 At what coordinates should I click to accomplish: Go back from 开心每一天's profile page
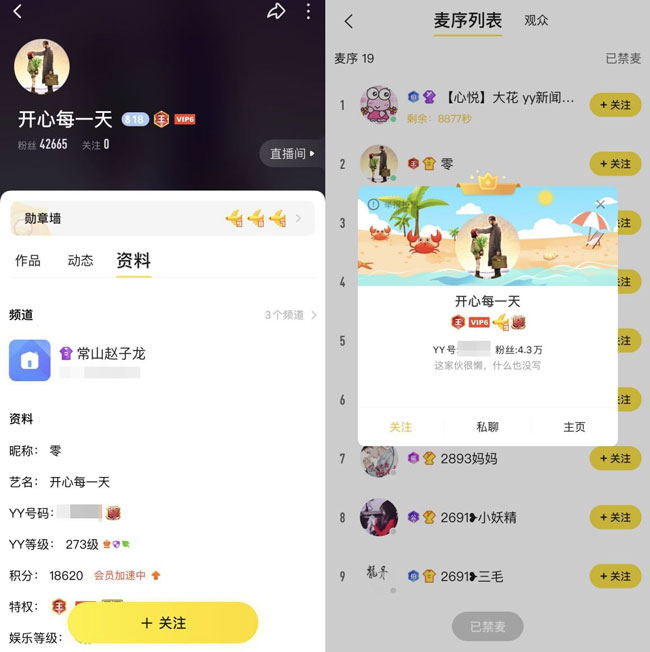pos(17,12)
